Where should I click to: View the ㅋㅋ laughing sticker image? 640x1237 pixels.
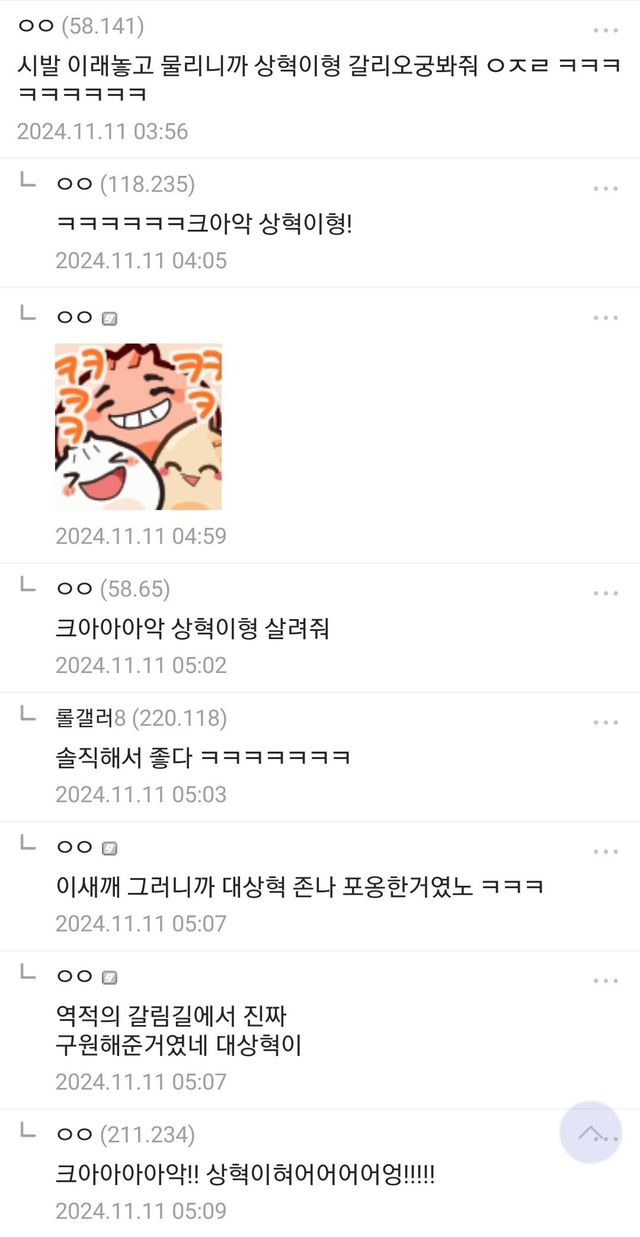(138, 427)
